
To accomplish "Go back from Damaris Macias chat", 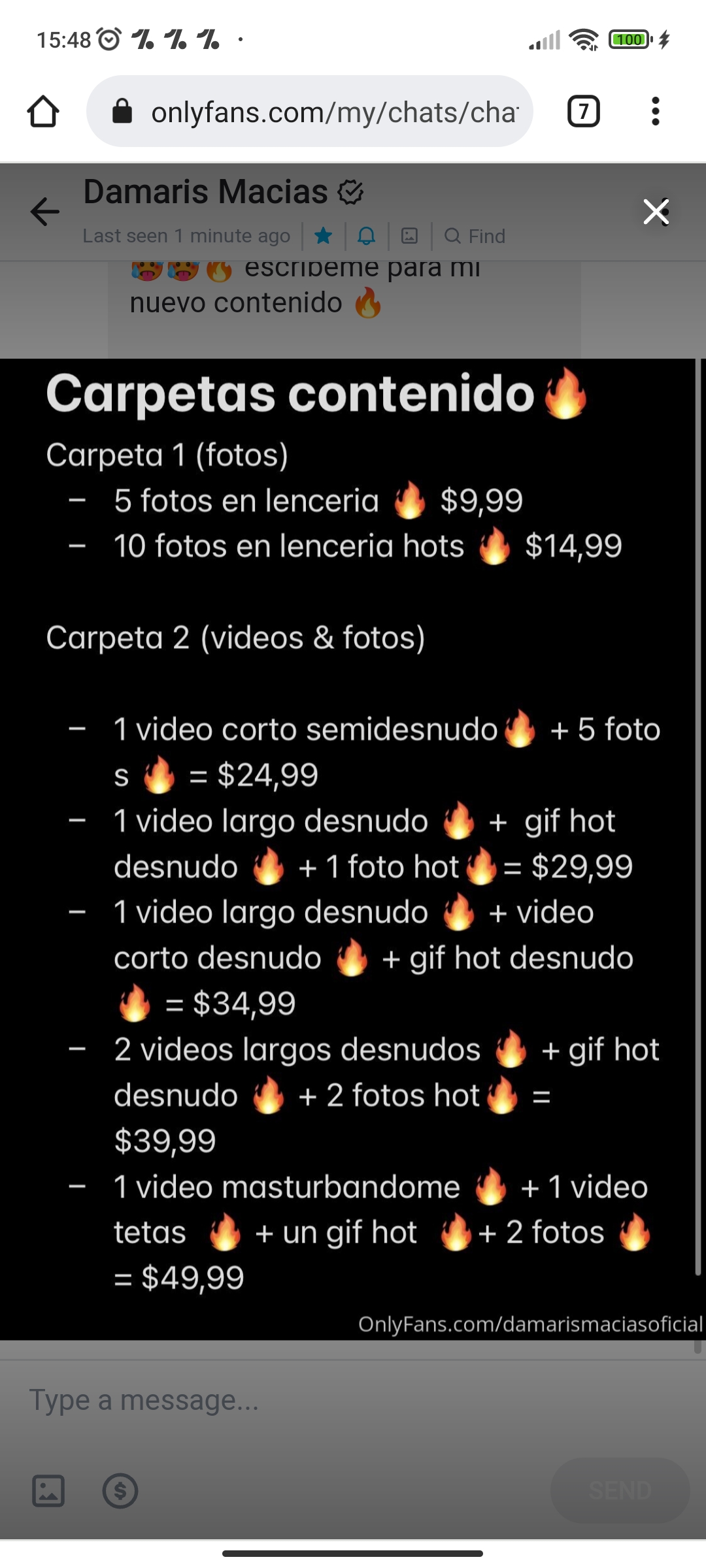I will (44, 212).
